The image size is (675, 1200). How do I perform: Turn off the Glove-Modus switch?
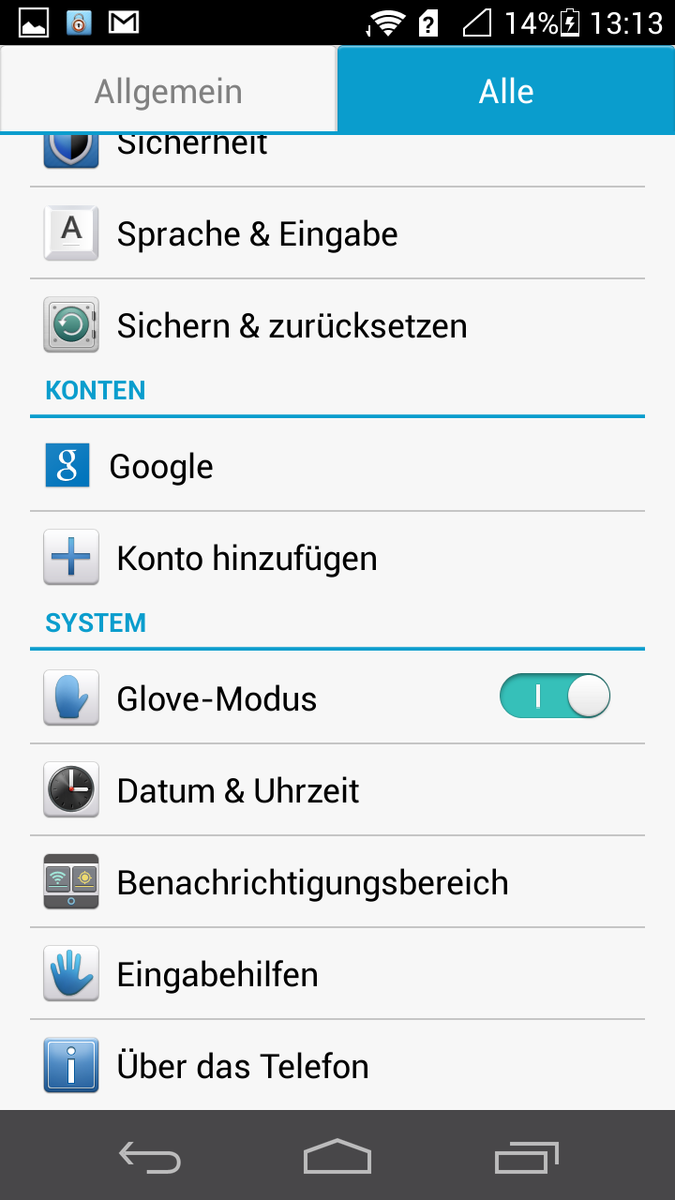[x=554, y=697]
